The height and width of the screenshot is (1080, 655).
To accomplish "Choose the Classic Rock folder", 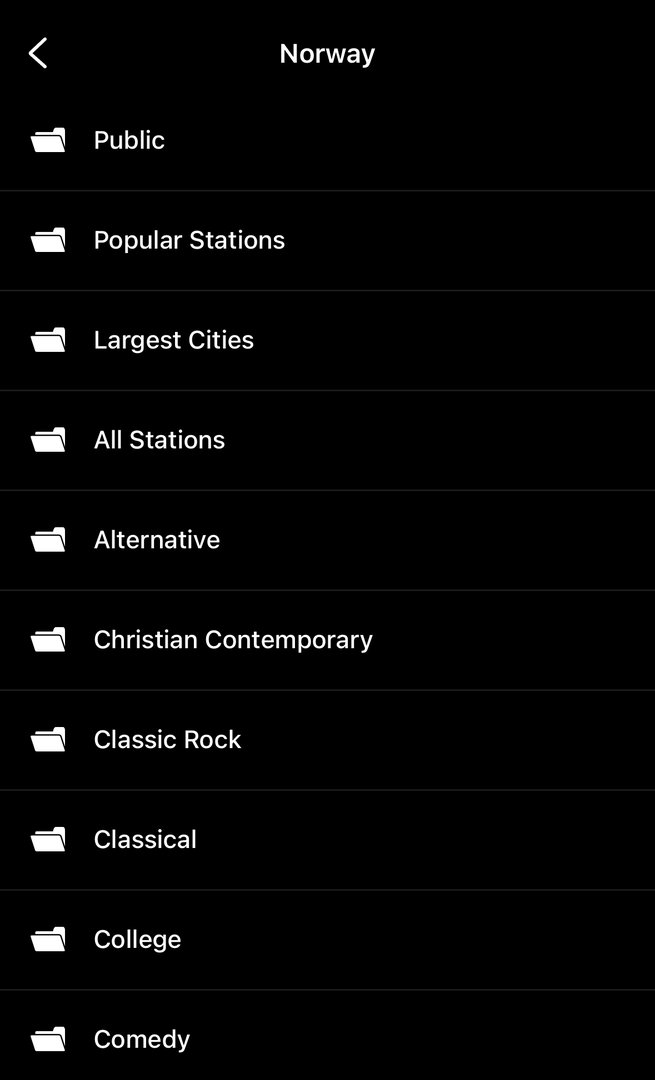I will 167,740.
